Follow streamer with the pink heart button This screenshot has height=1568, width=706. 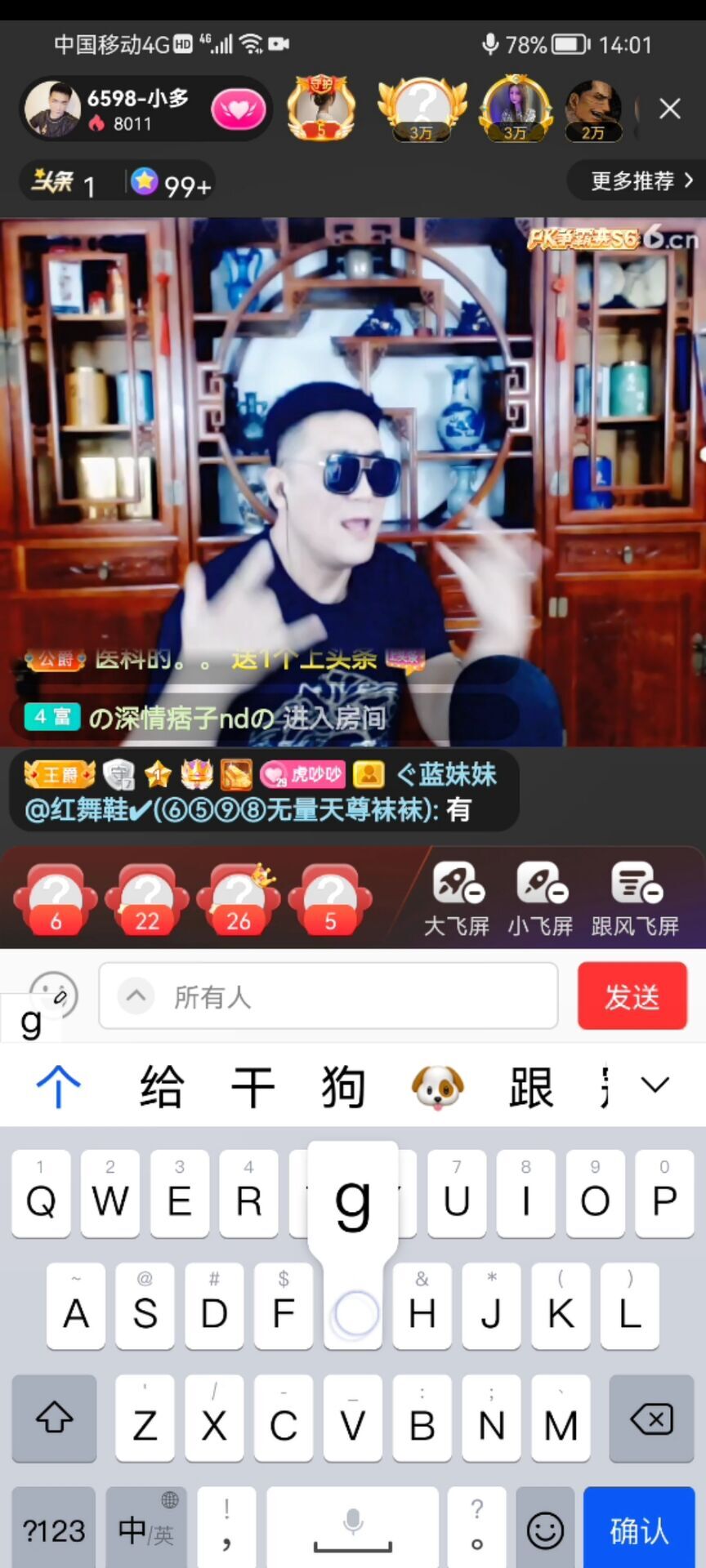(239, 109)
